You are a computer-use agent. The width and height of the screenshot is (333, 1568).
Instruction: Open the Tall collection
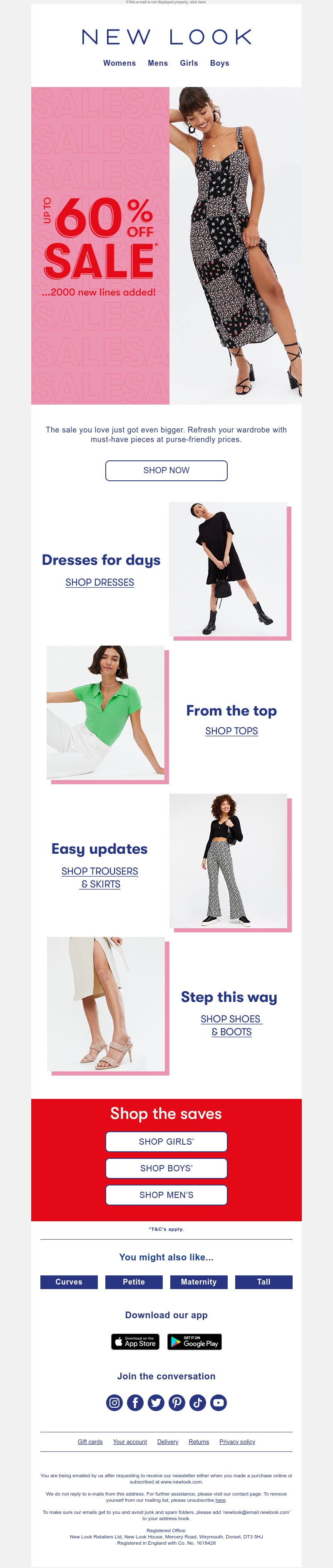click(263, 1282)
